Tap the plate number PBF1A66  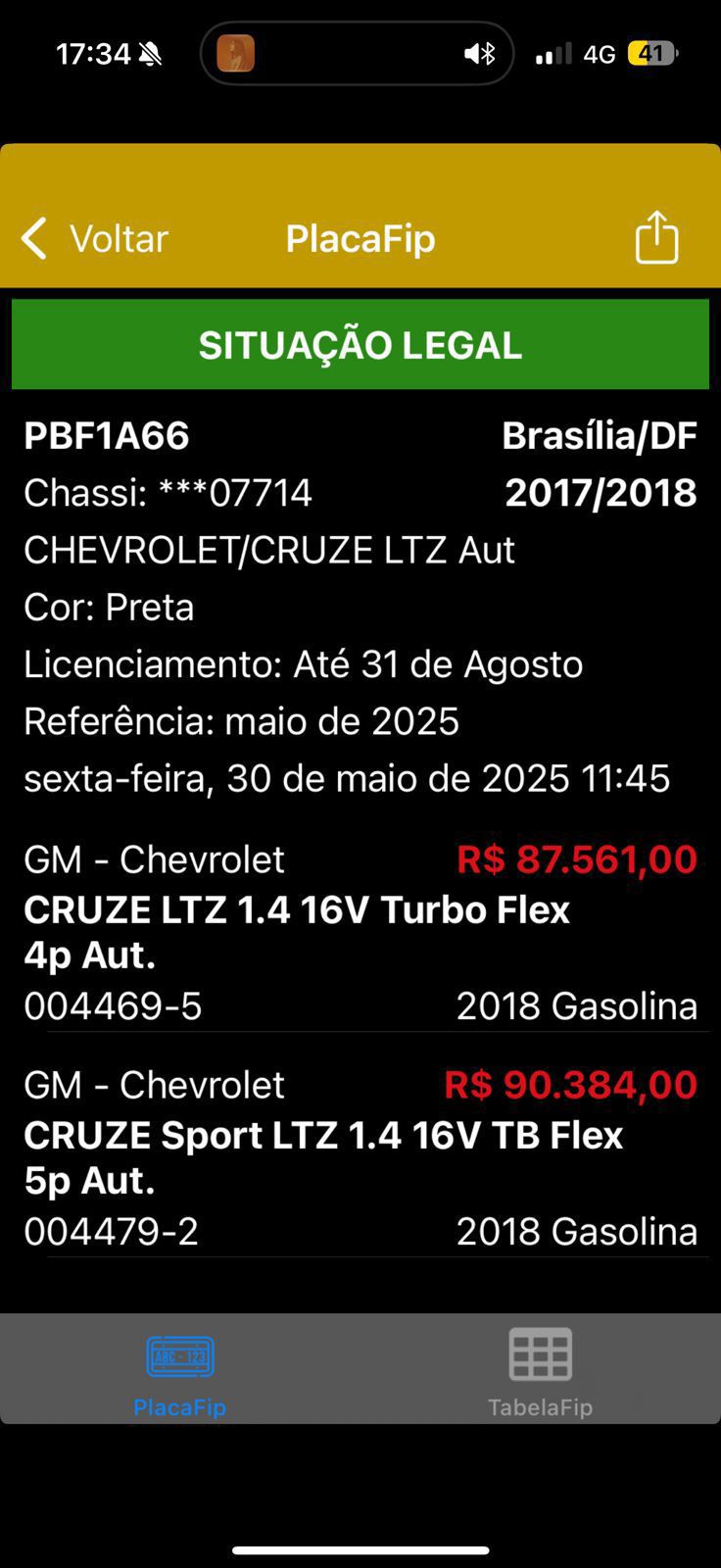pyautogui.click(x=106, y=436)
